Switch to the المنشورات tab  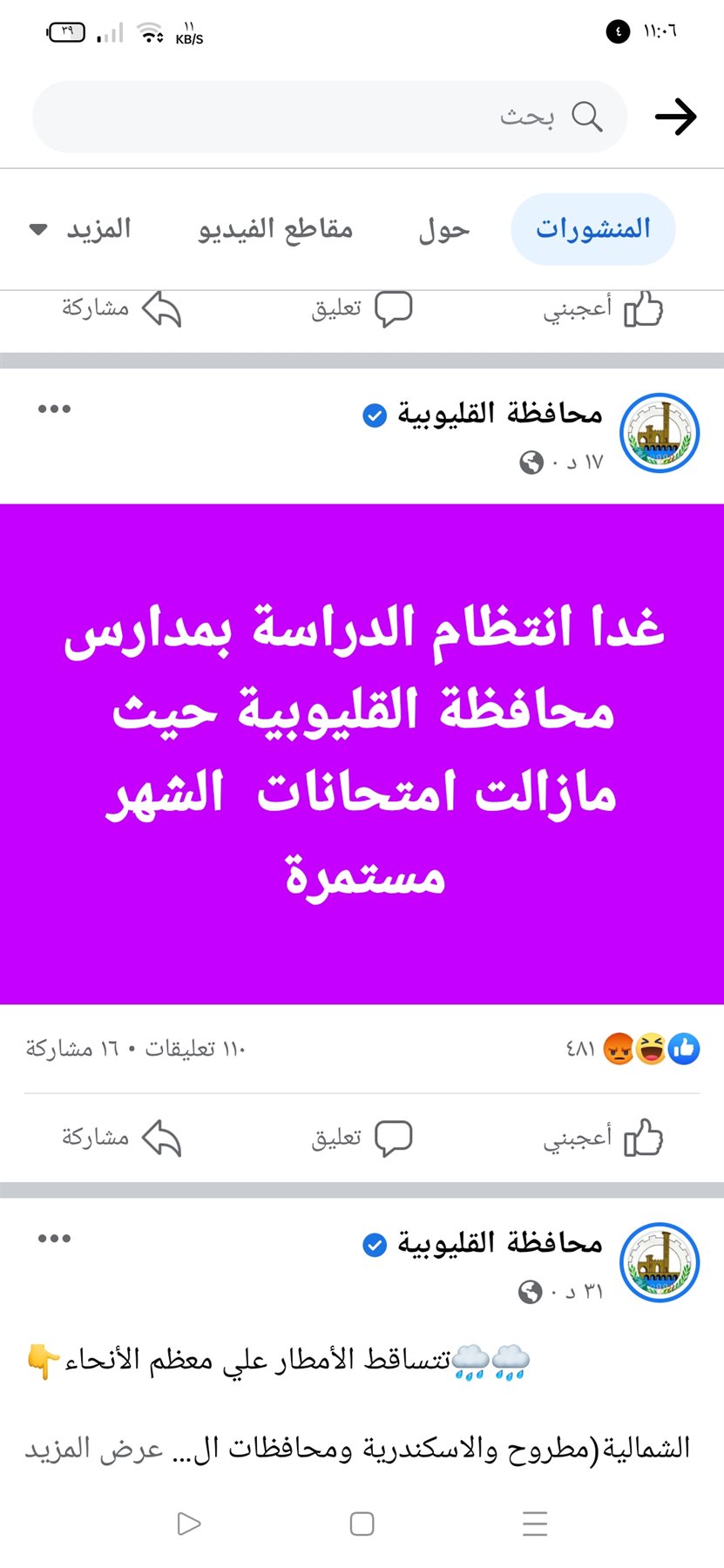(592, 229)
